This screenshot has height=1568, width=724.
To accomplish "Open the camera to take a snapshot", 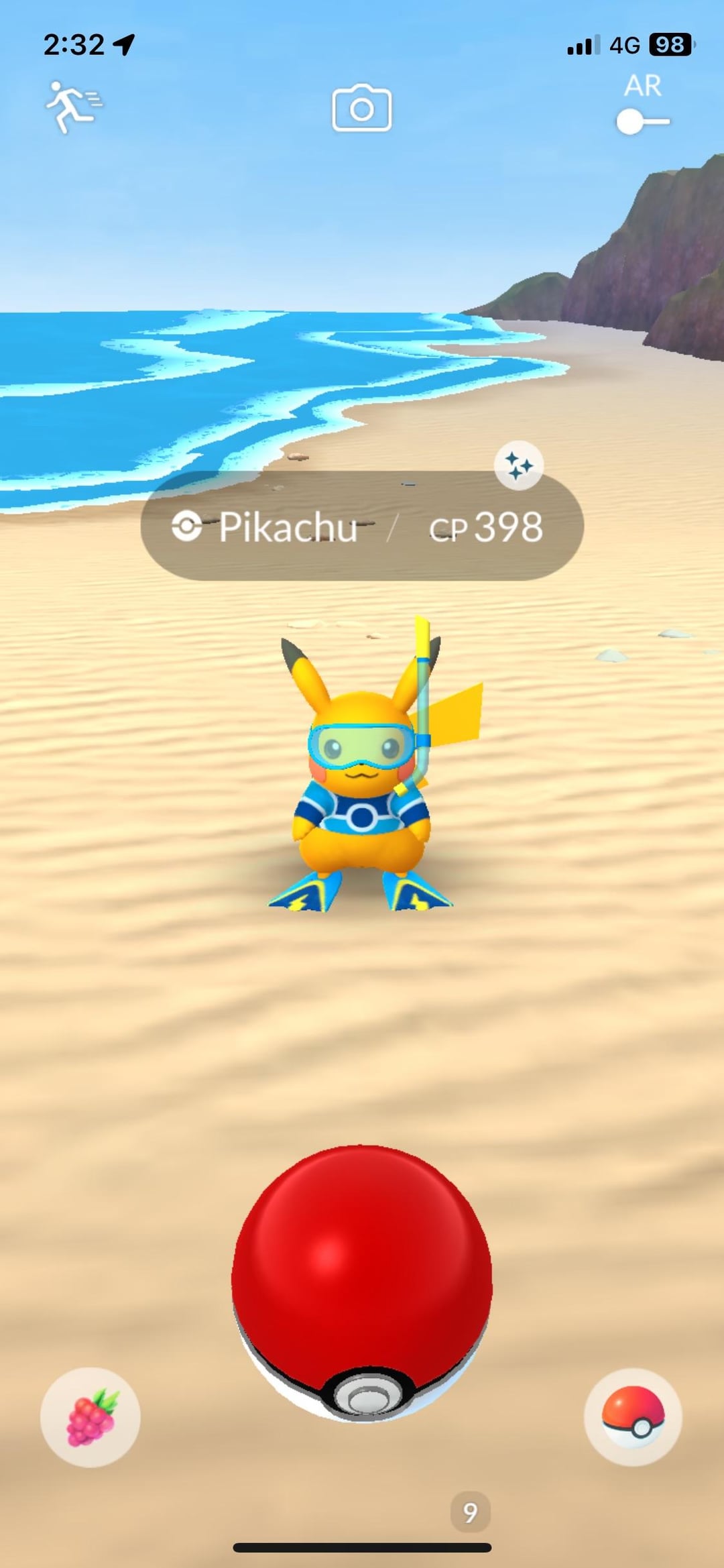I will [362, 108].
